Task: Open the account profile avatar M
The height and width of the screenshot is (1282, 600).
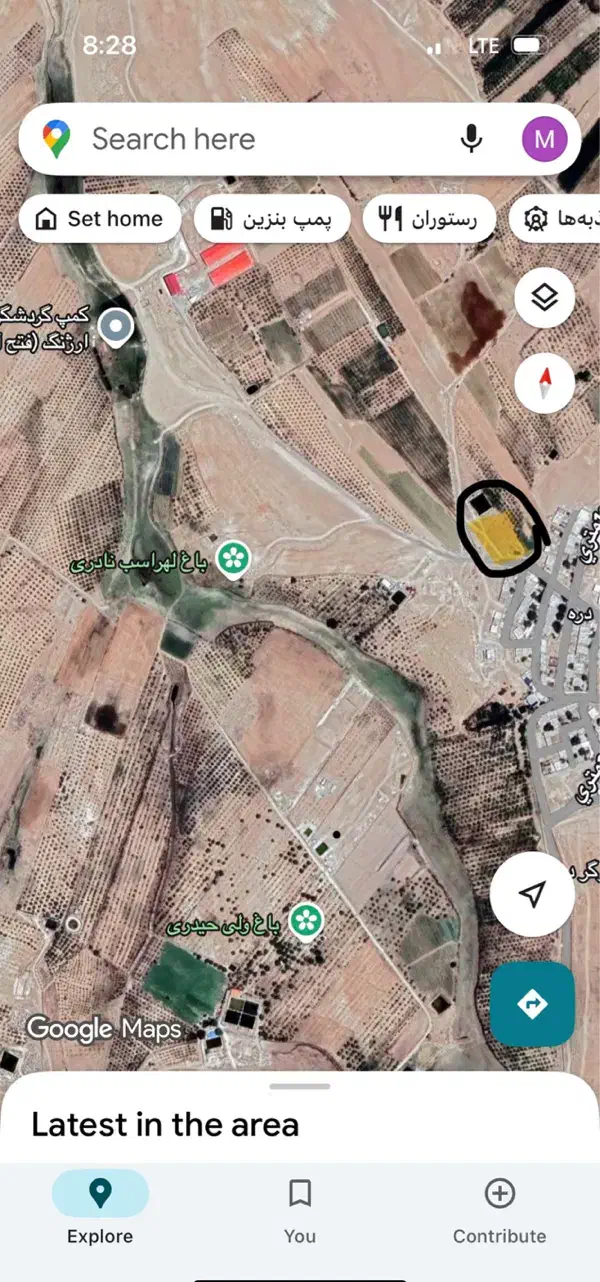Action: point(544,139)
